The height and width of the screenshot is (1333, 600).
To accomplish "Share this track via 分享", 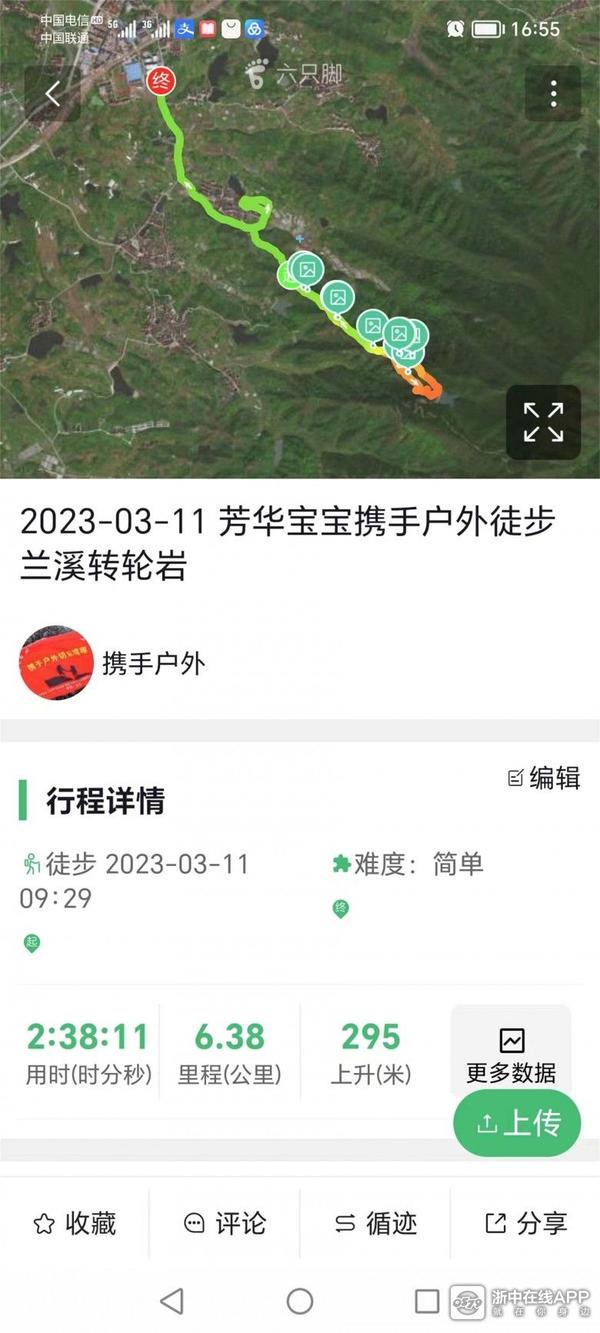I will (525, 1223).
